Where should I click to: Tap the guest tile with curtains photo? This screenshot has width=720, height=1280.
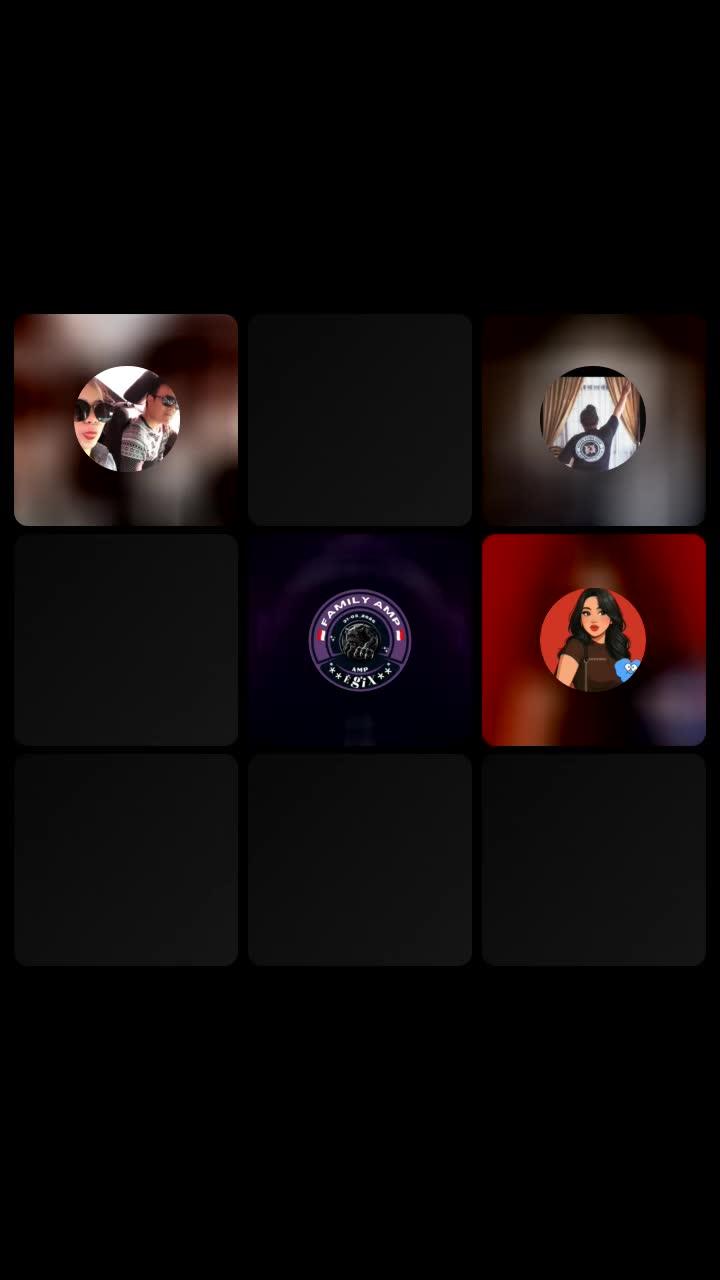coord(593,419)
